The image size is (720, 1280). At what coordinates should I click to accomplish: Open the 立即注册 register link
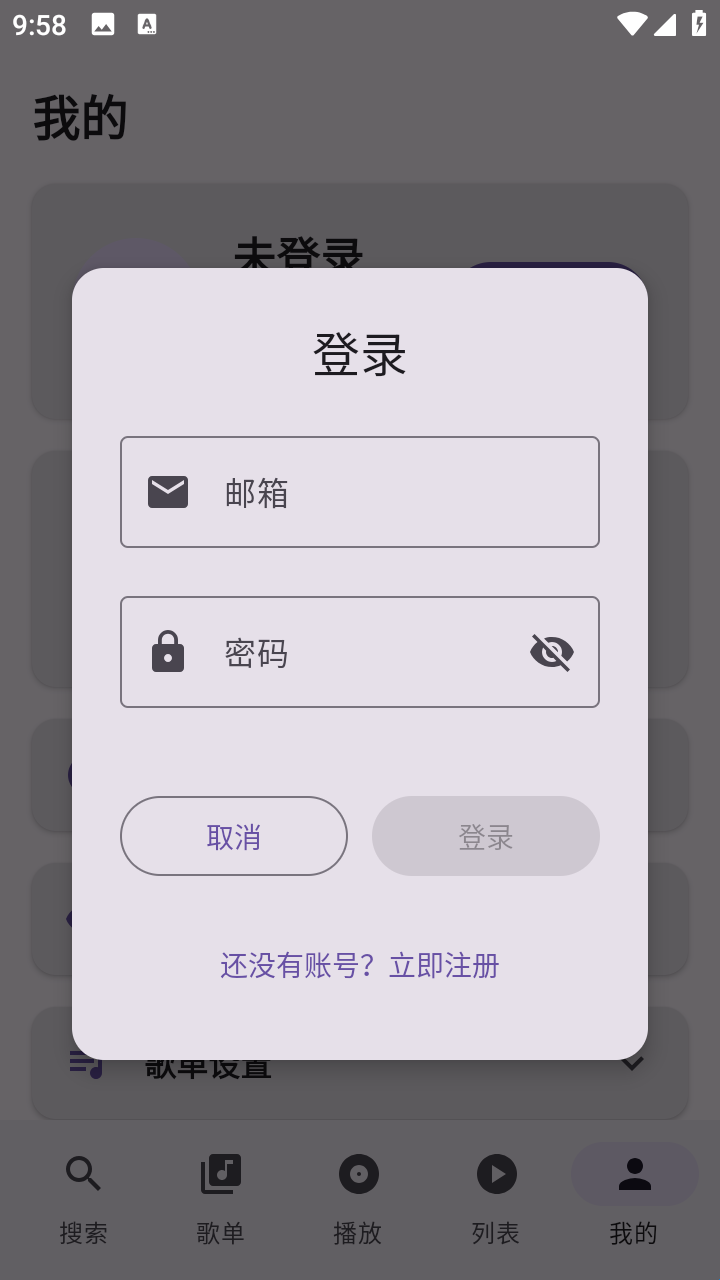pos(444,965)
